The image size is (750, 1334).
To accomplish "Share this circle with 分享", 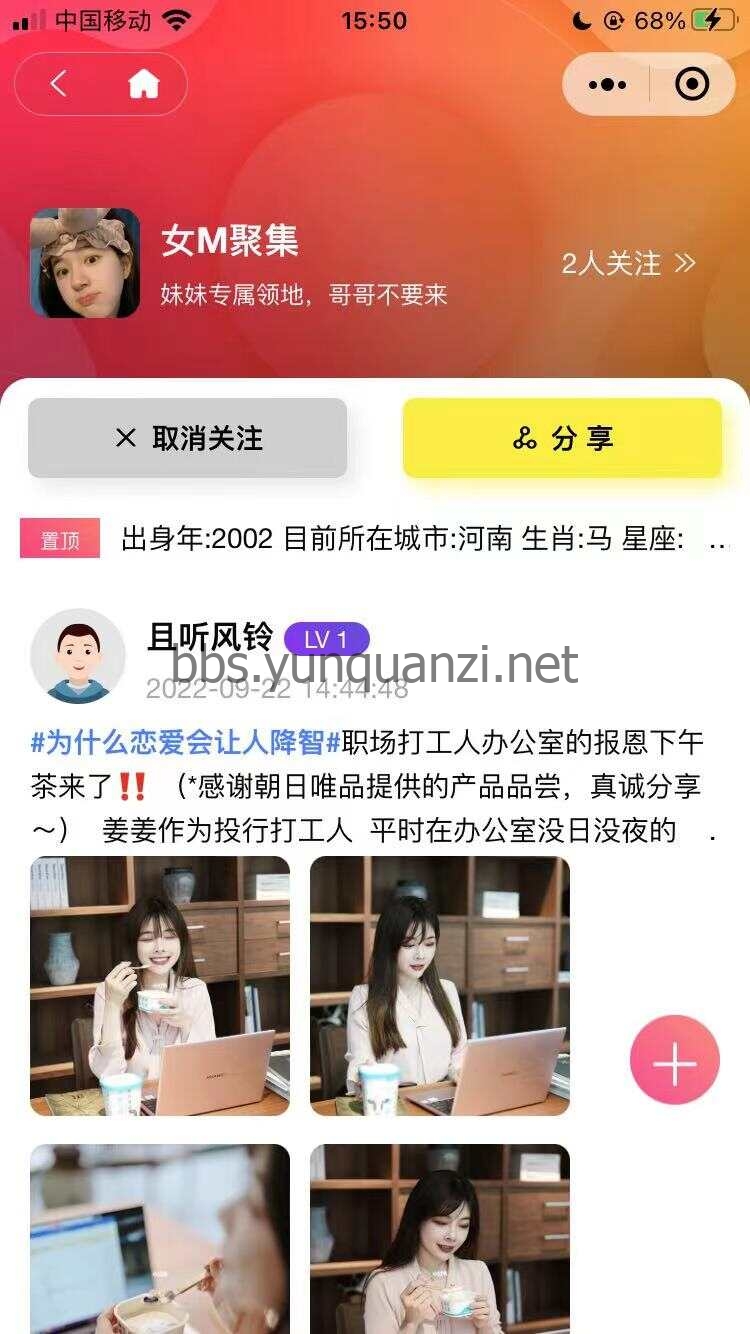I will [562, 438].
